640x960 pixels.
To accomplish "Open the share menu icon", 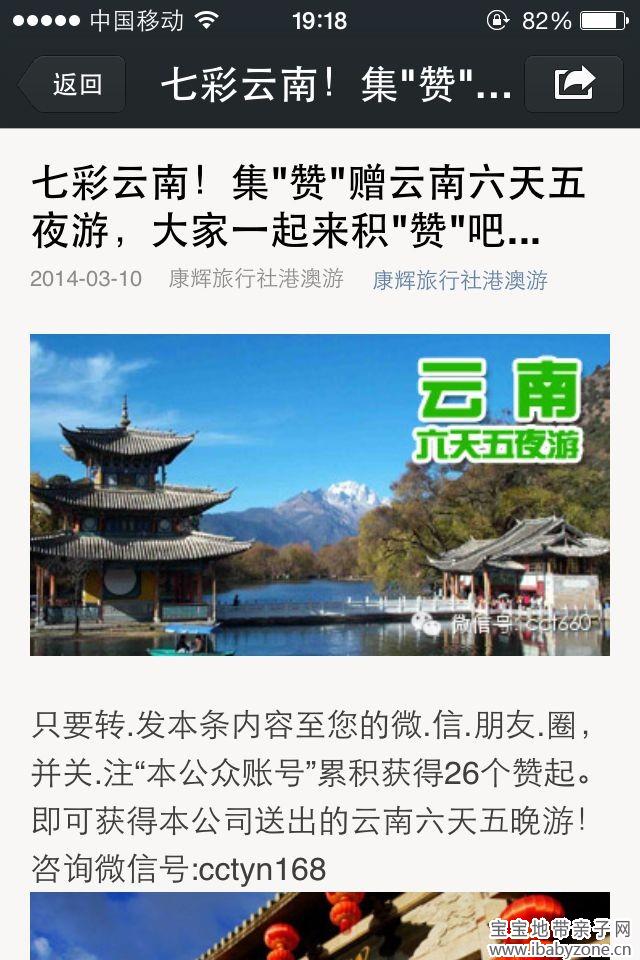I will [573, 84].
